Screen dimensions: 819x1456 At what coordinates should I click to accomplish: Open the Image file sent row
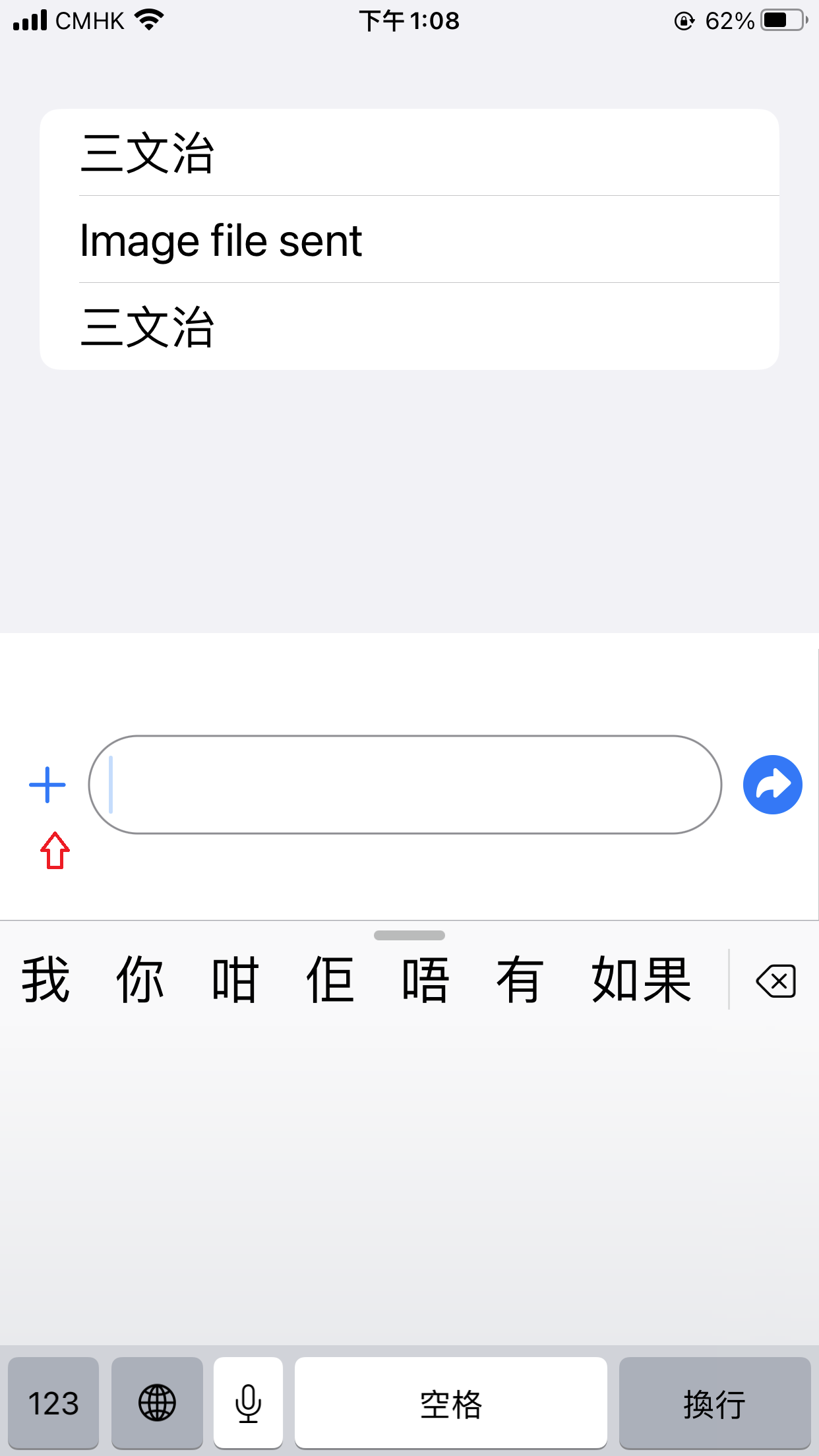tap(409, 239)
